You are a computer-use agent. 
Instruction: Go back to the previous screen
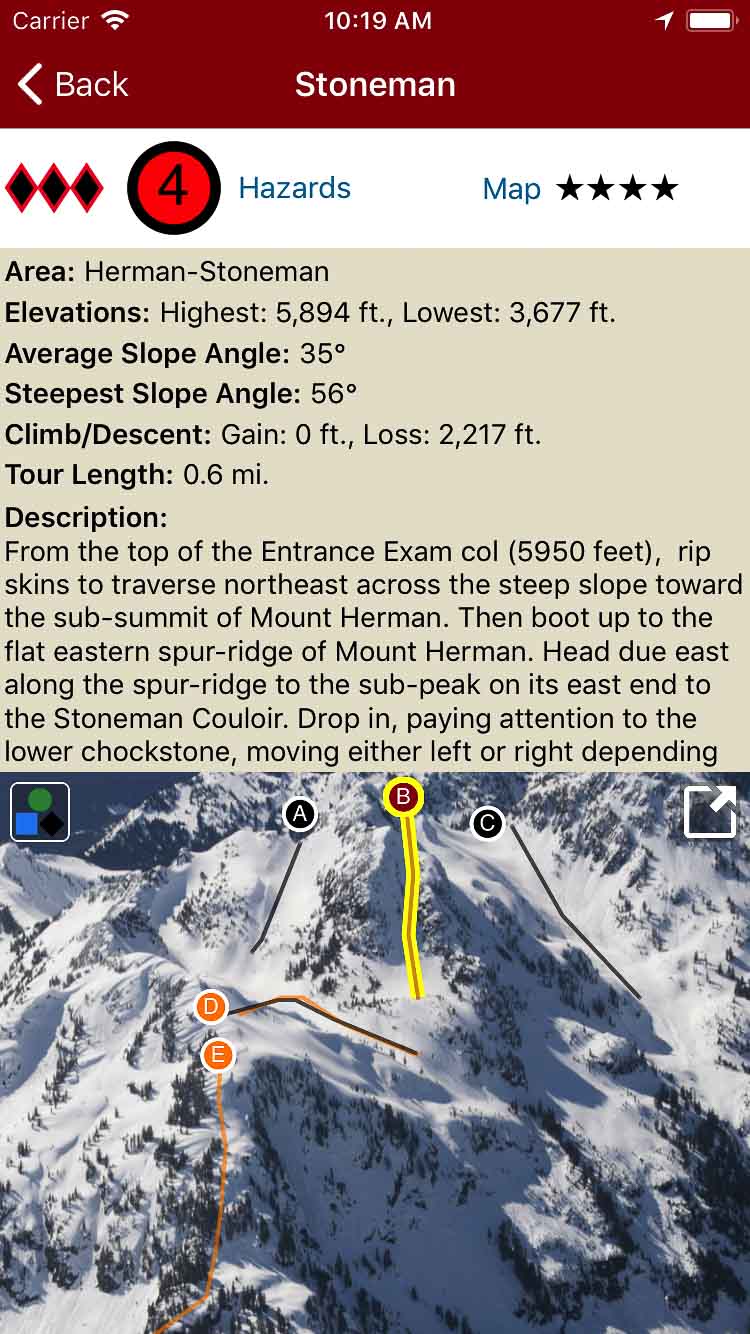click(x=73, y=85)
